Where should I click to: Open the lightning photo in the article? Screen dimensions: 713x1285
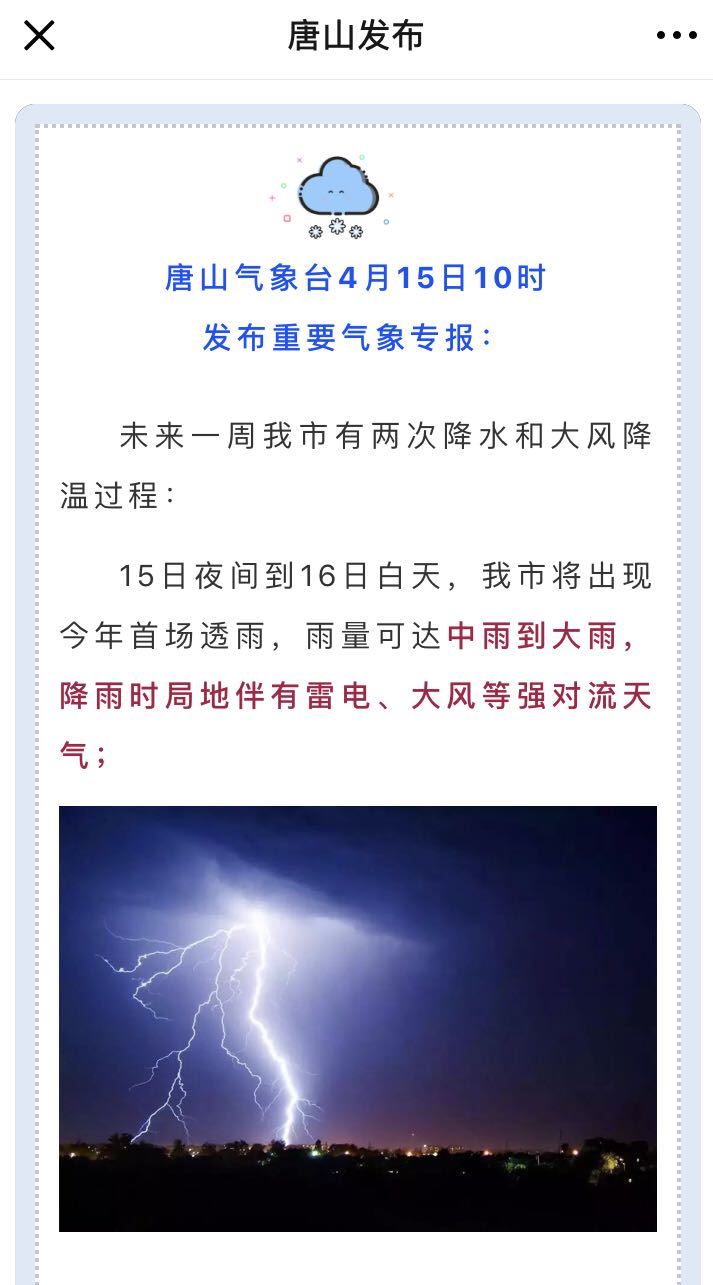[358, 1018]
